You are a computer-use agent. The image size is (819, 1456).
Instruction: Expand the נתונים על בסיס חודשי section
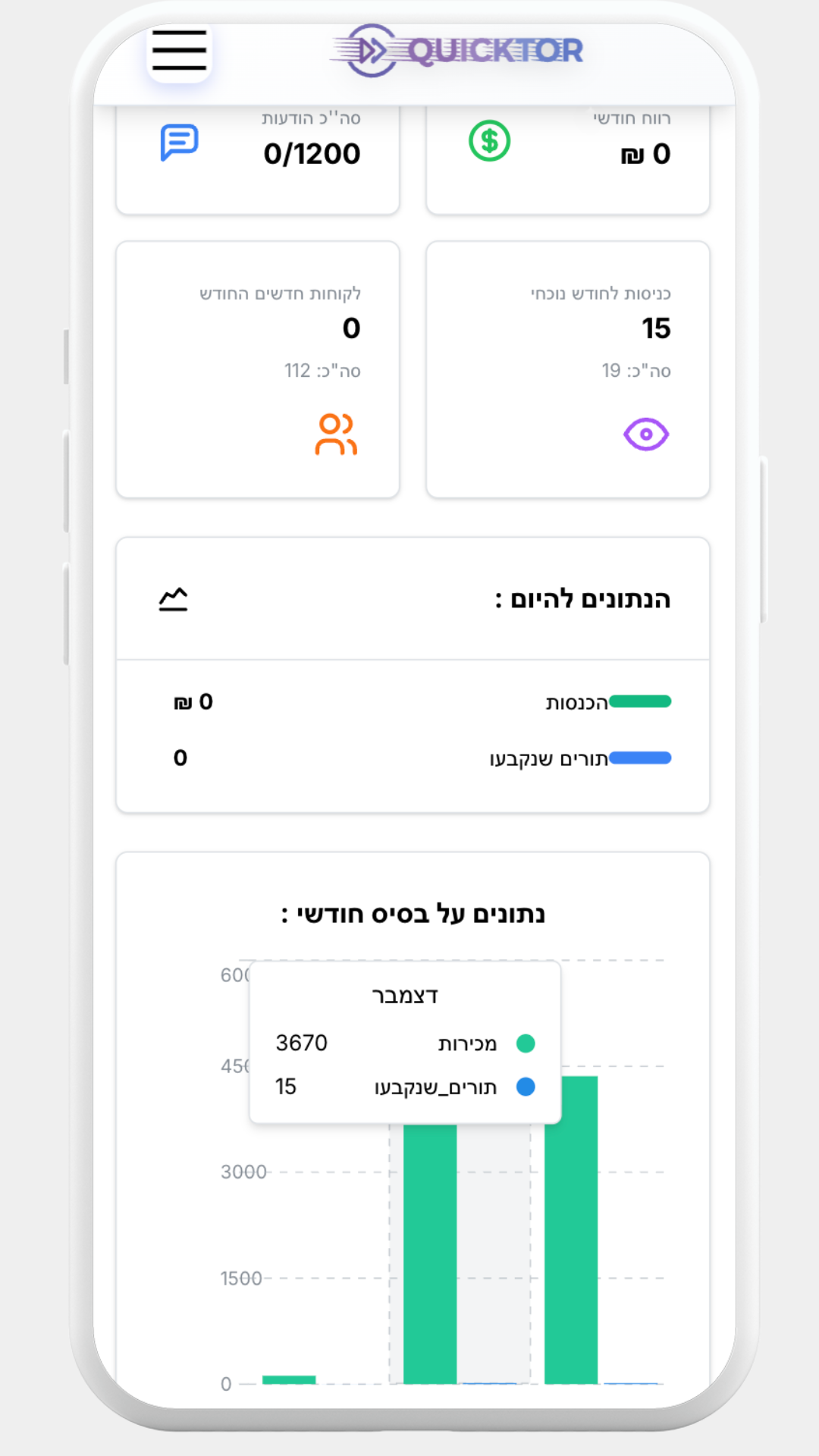point(413,912)
